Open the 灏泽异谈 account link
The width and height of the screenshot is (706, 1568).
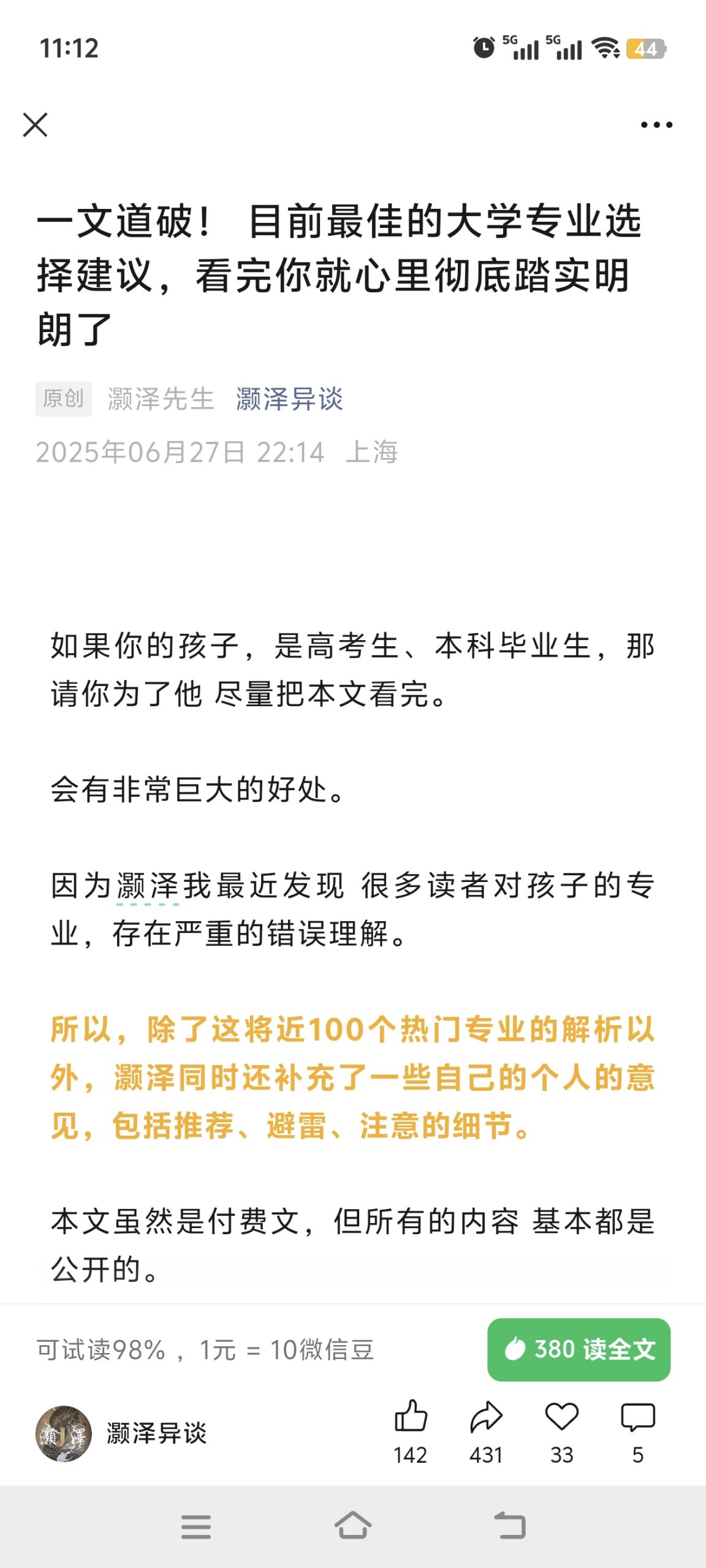click(289, 399)
